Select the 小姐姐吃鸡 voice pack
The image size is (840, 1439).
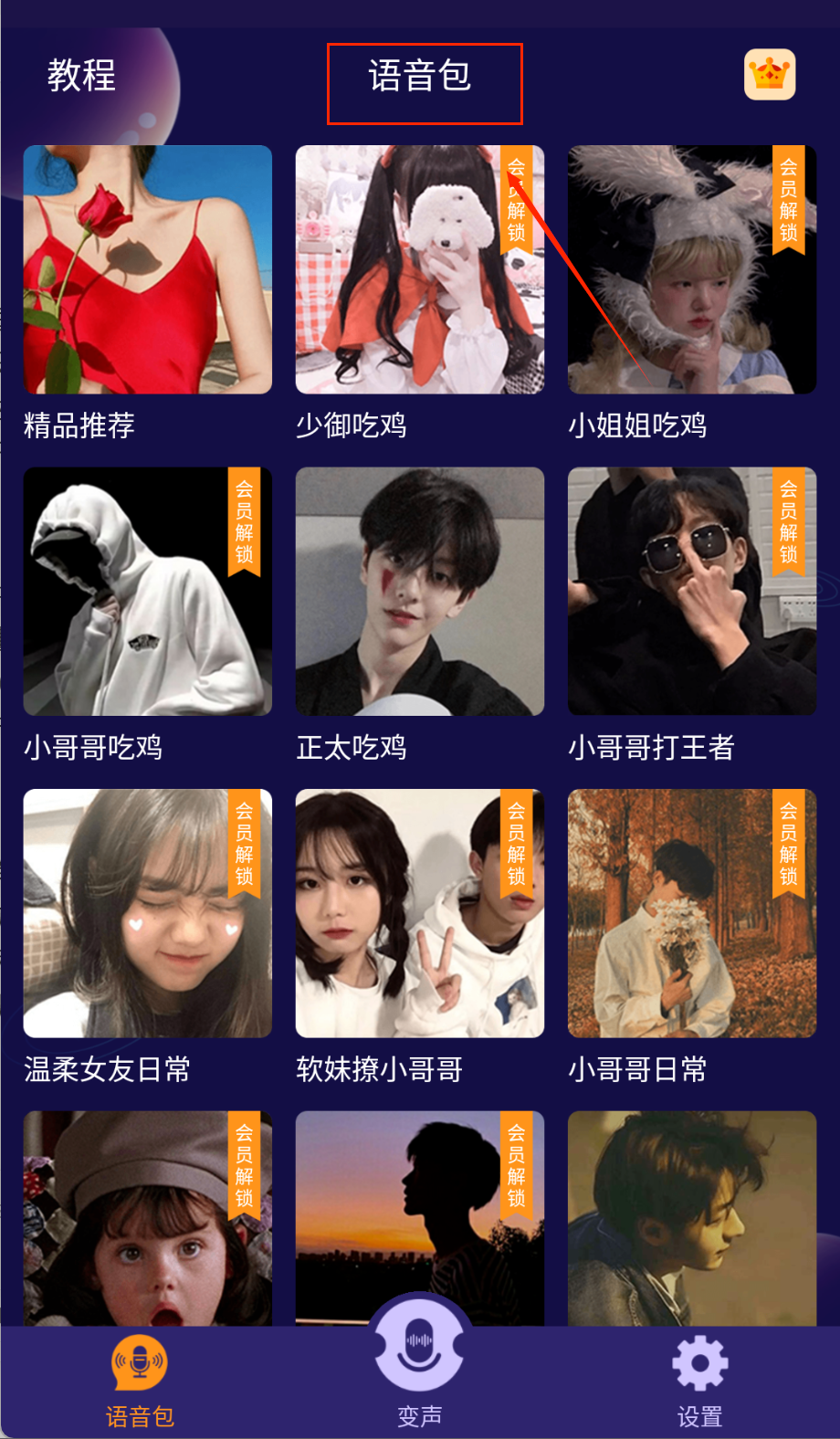click(x=691, y=270)
